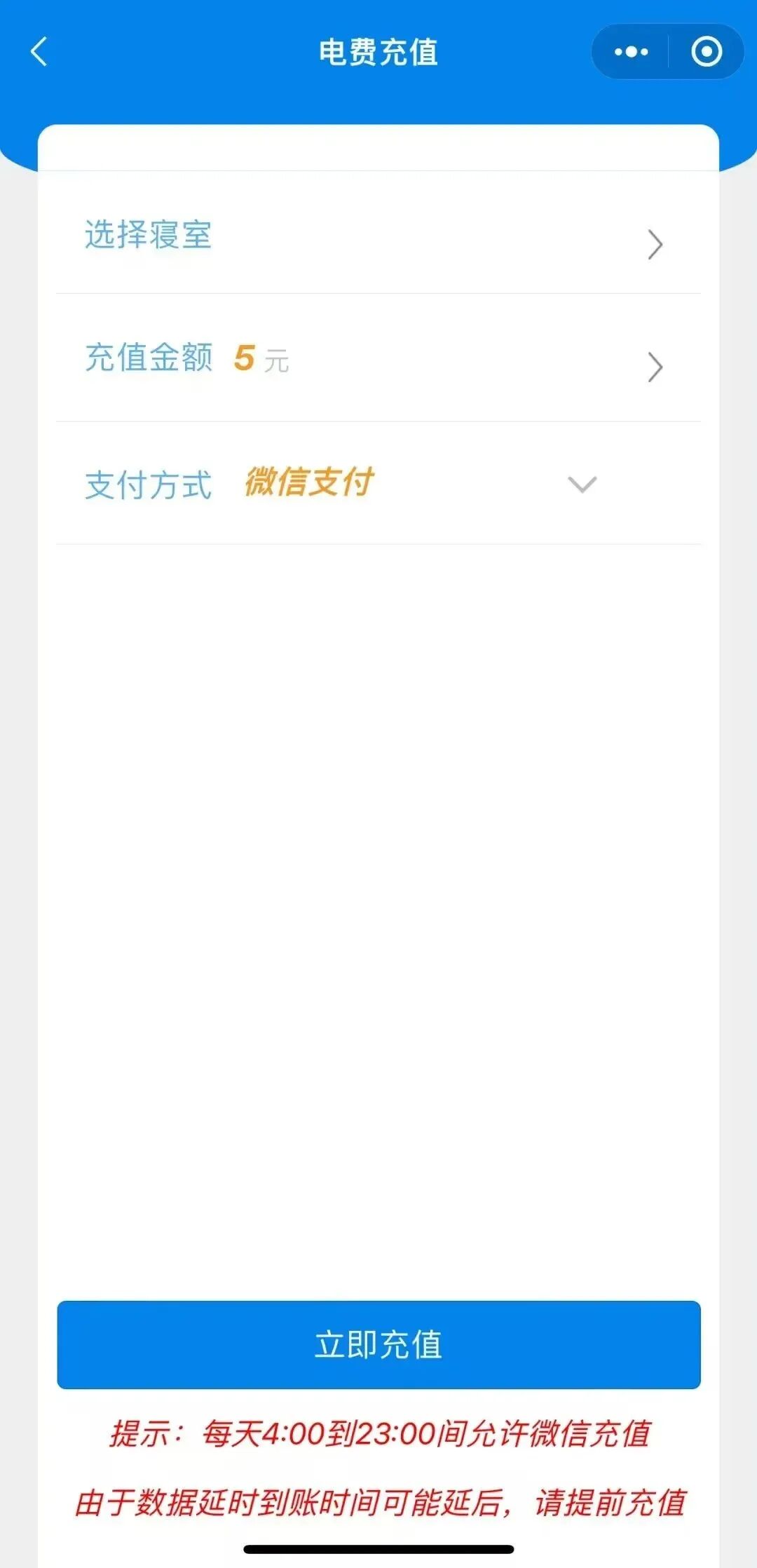Tap the chevron next to the recharge amount
Viewport: 757px width, 1568px height.
[x=655, y=367]
